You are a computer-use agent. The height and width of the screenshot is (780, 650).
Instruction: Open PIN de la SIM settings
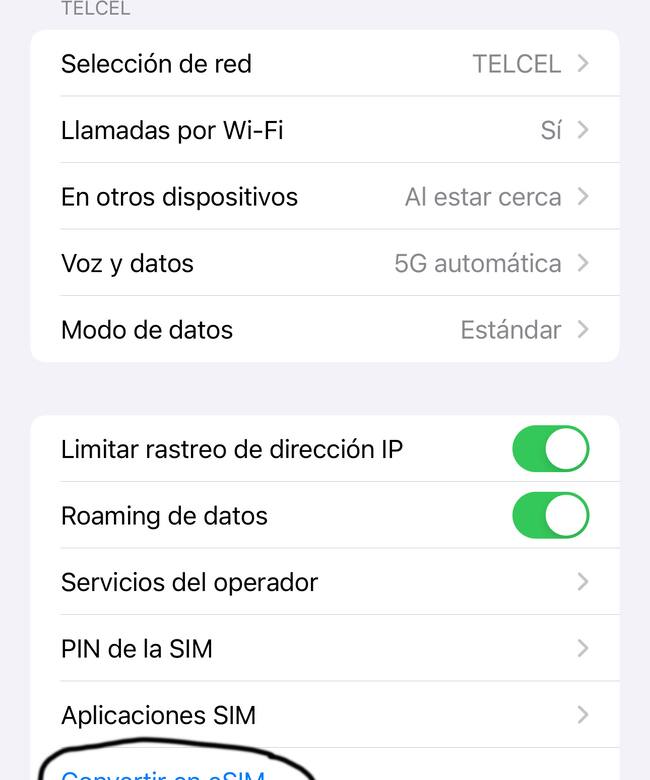[x=324, y=648]
